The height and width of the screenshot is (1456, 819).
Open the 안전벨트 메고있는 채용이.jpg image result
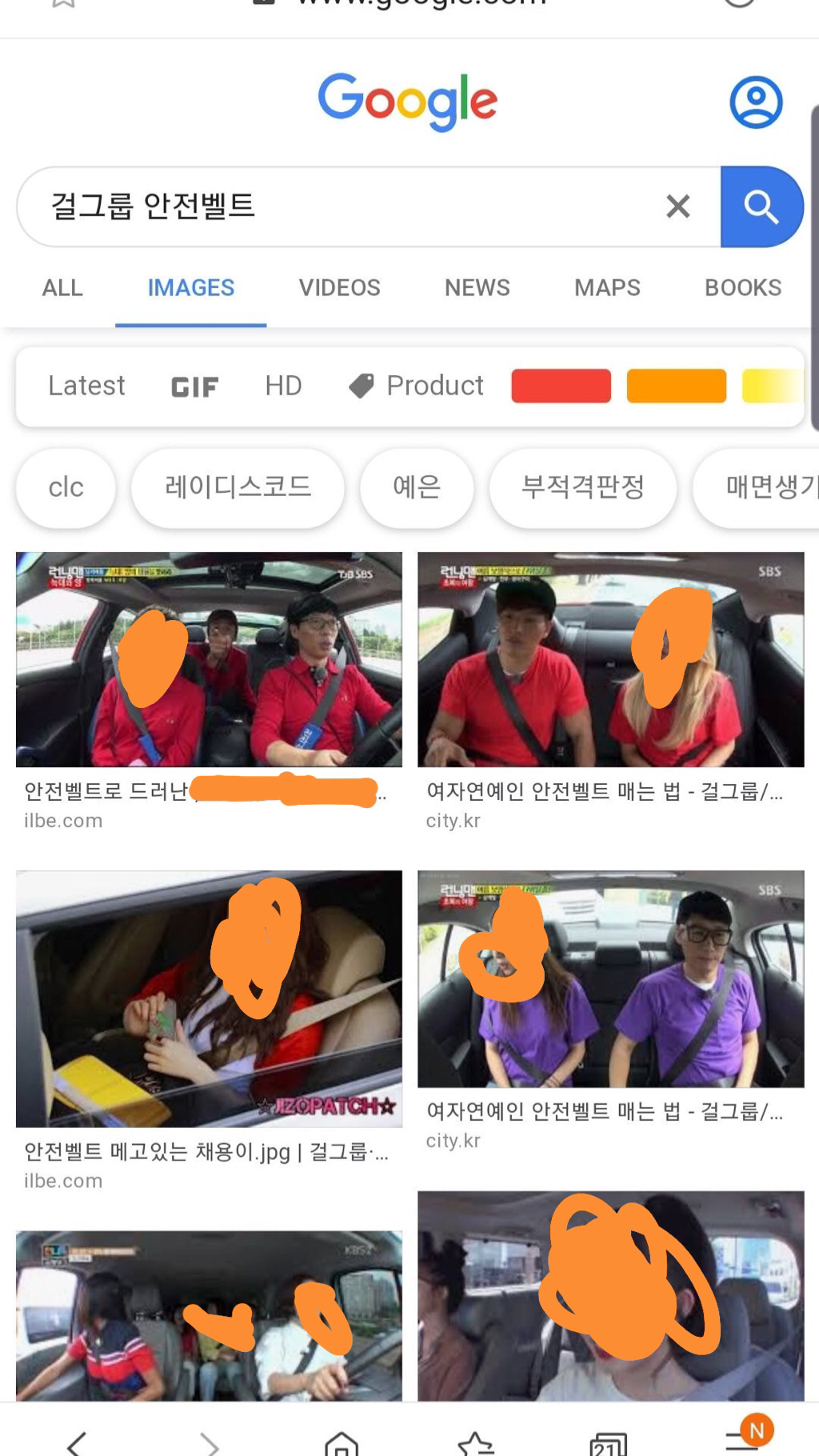coord(209,998)
